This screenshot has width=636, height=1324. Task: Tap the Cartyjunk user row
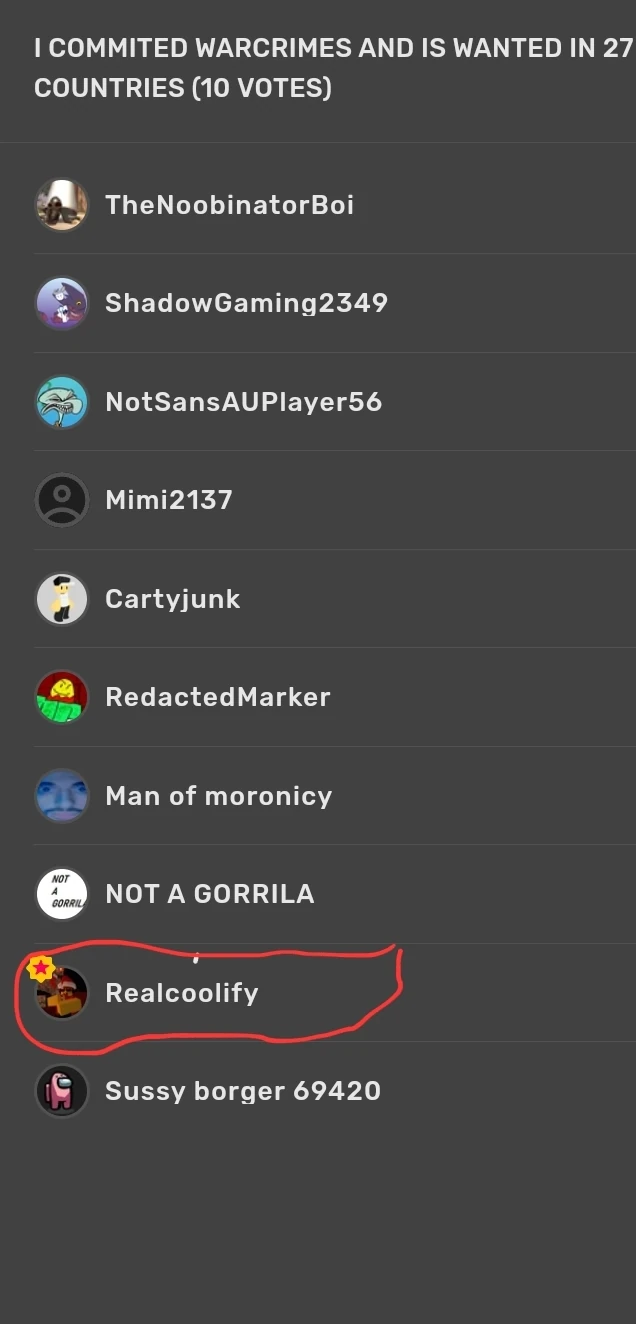335,599
